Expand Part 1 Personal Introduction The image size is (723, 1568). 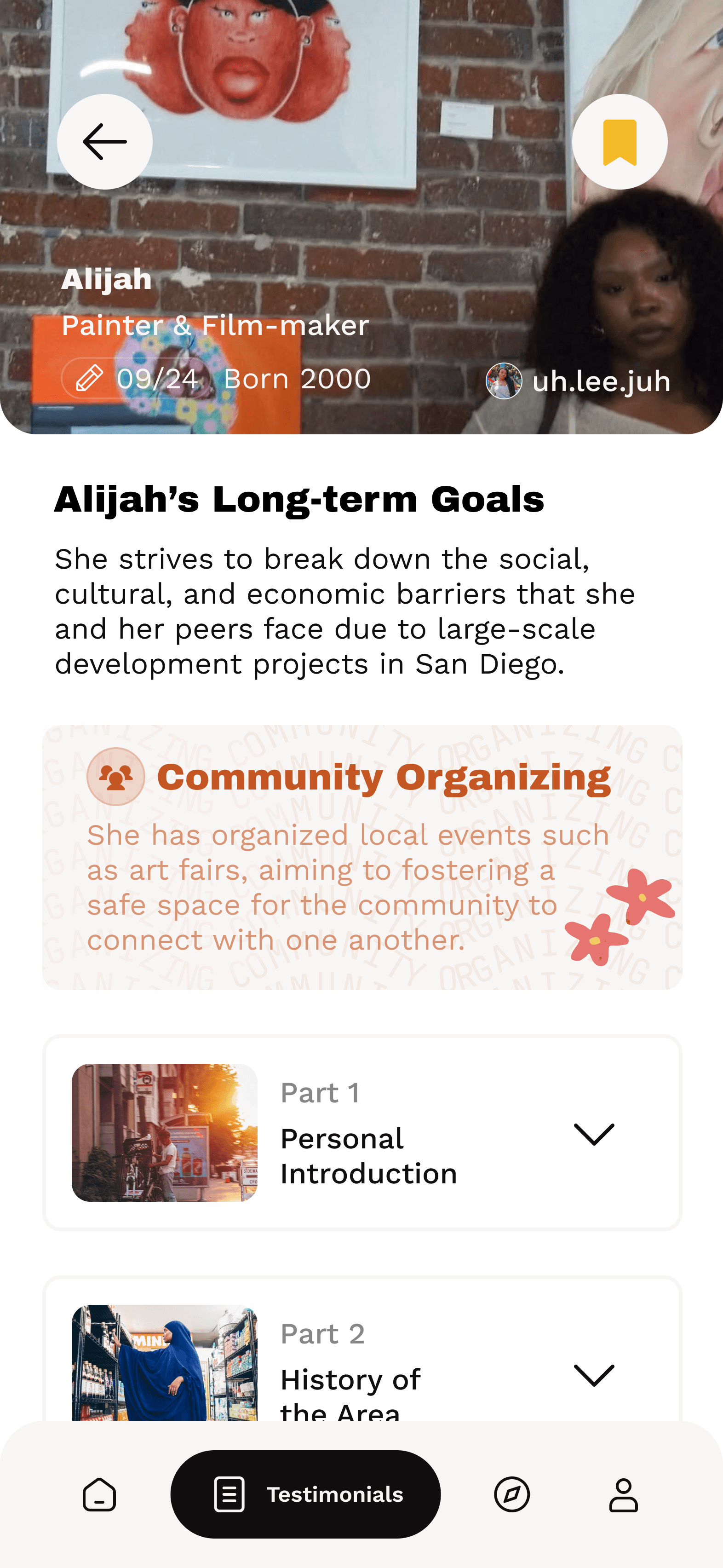pyautogui.click(x=361, y=1133)
